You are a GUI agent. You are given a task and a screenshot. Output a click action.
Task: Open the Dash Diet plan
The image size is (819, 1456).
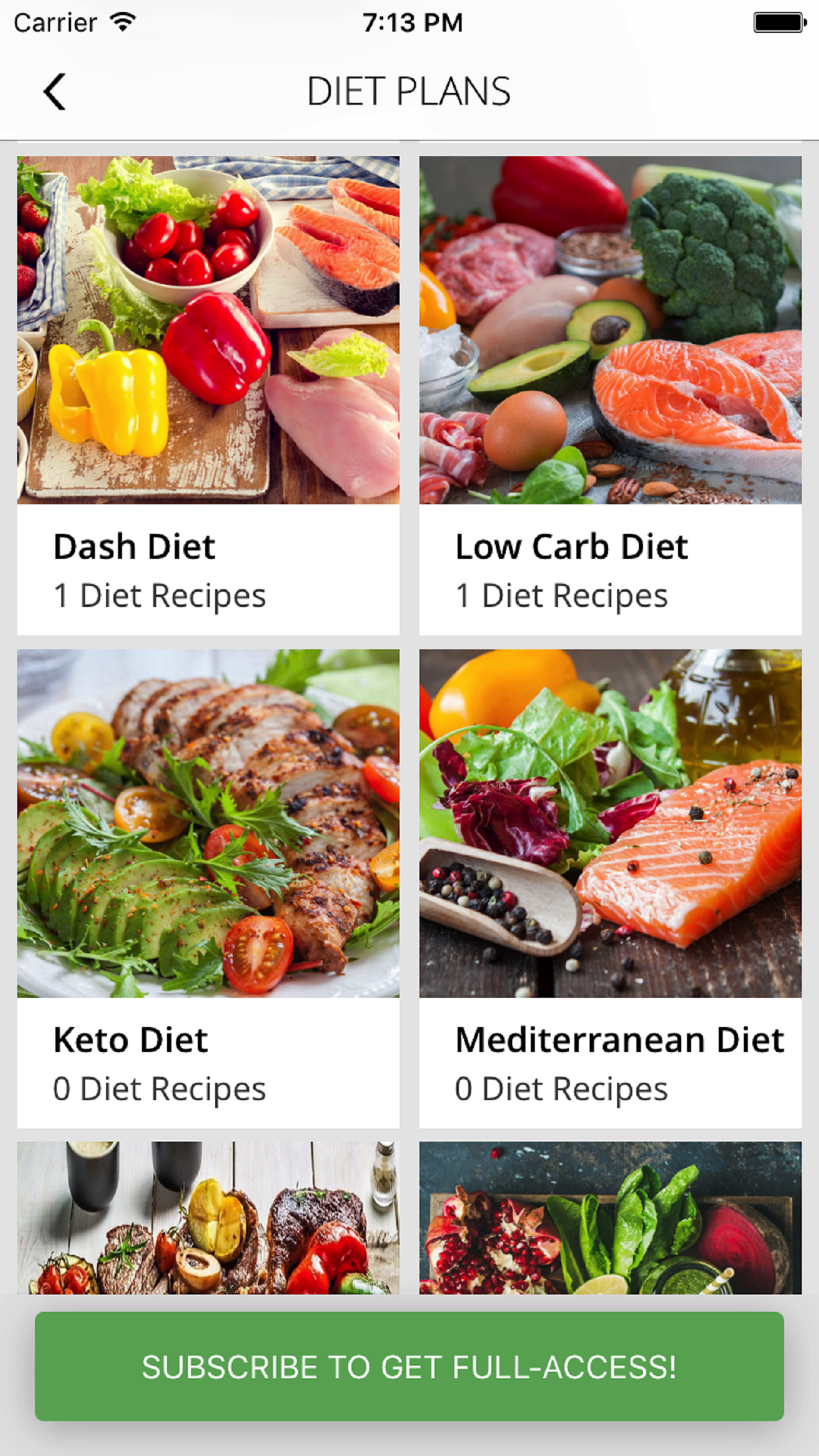(208, 395)
